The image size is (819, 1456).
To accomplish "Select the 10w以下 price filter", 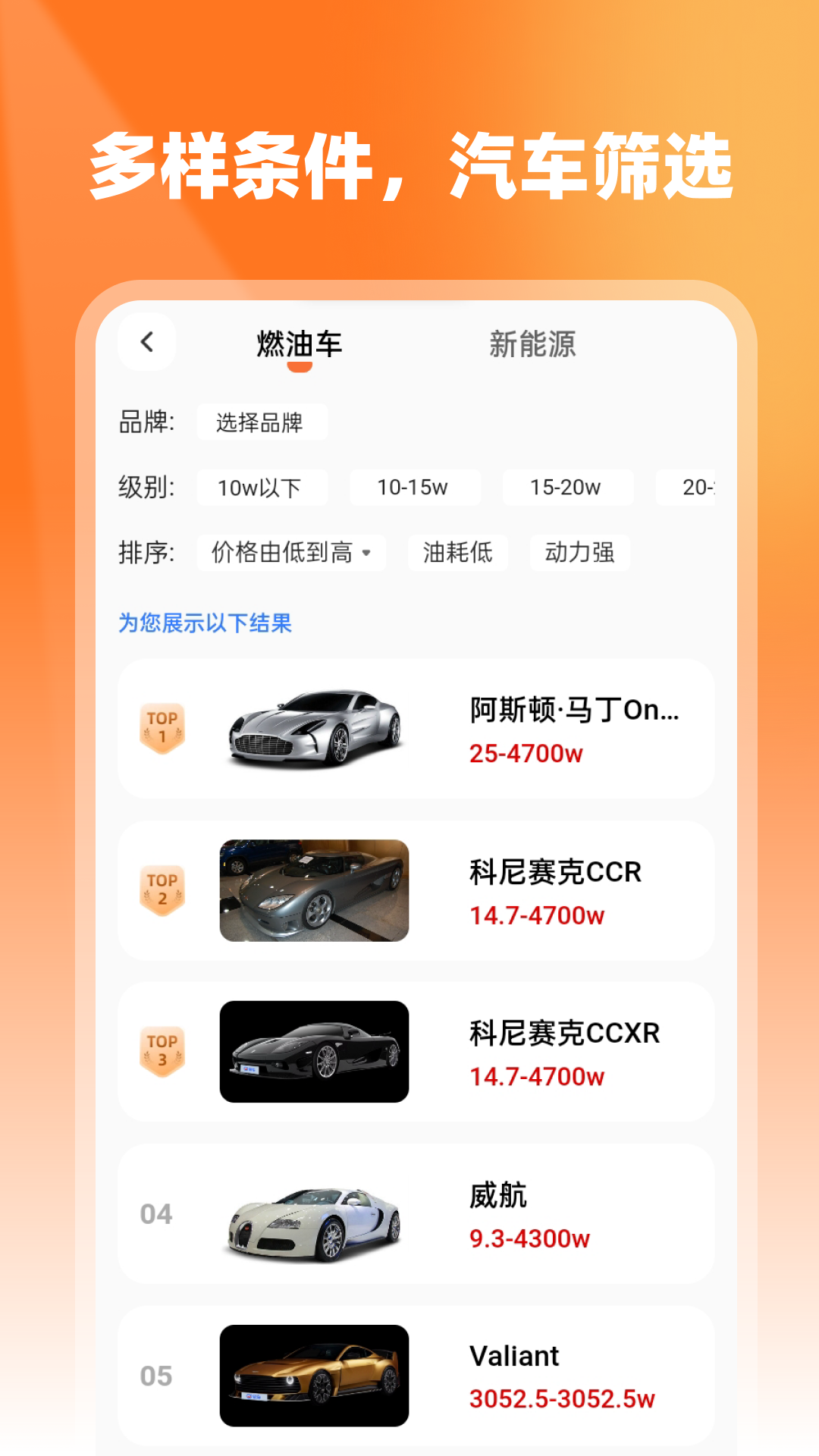I will pyautogui.click(x=262, y=488).
